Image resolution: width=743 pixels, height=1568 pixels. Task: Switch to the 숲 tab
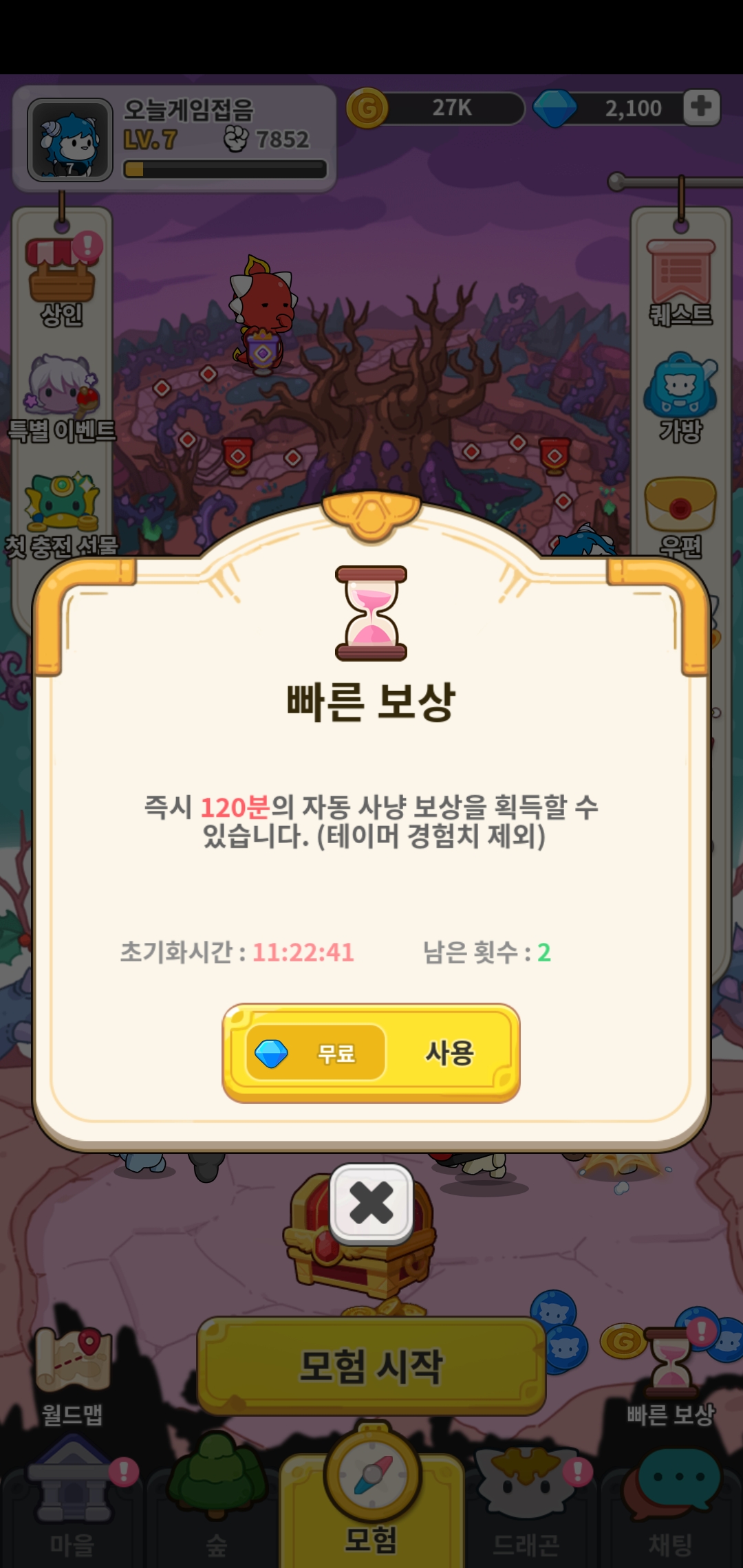pos(216,1506)
